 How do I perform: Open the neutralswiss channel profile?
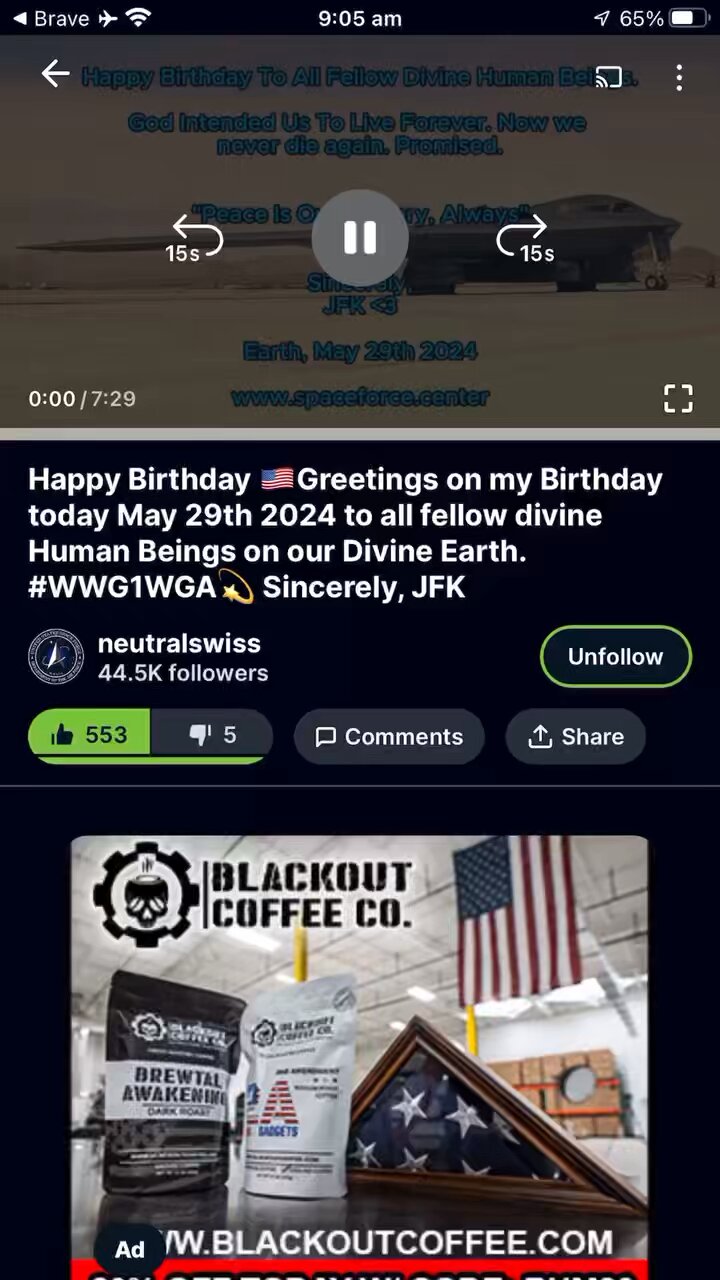[x=179, y=644]
